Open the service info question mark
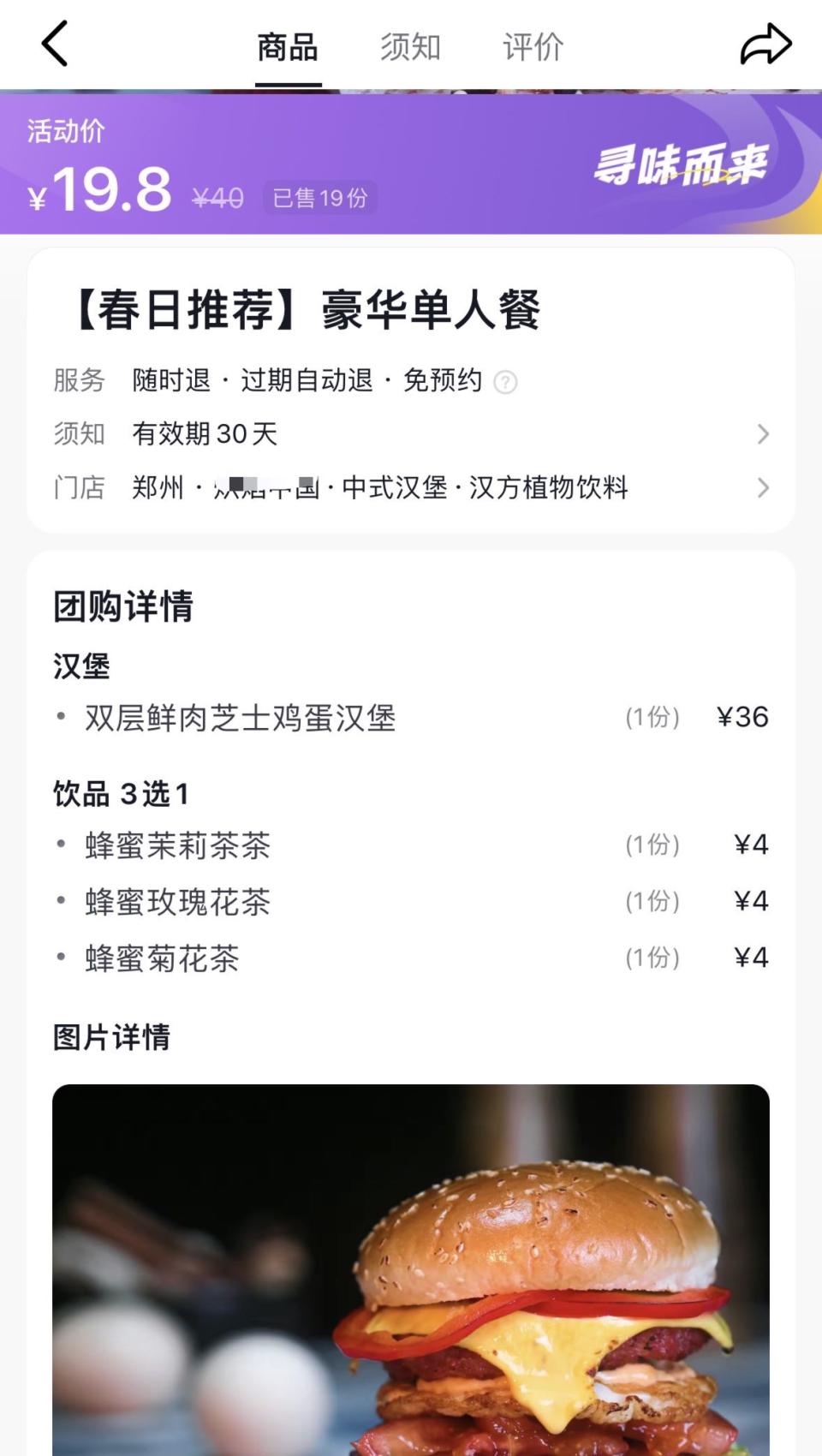The height and width of the screenshot is (1456, 822). [x=506, y=382]
